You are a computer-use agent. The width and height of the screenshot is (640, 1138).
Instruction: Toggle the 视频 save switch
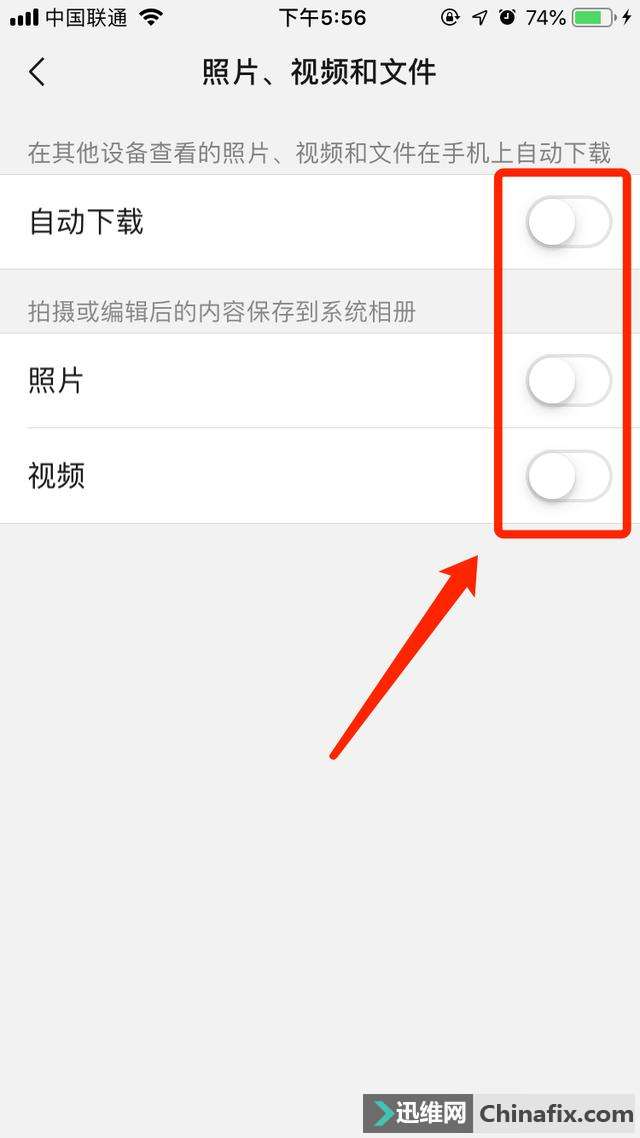click(x=569, y=476)
